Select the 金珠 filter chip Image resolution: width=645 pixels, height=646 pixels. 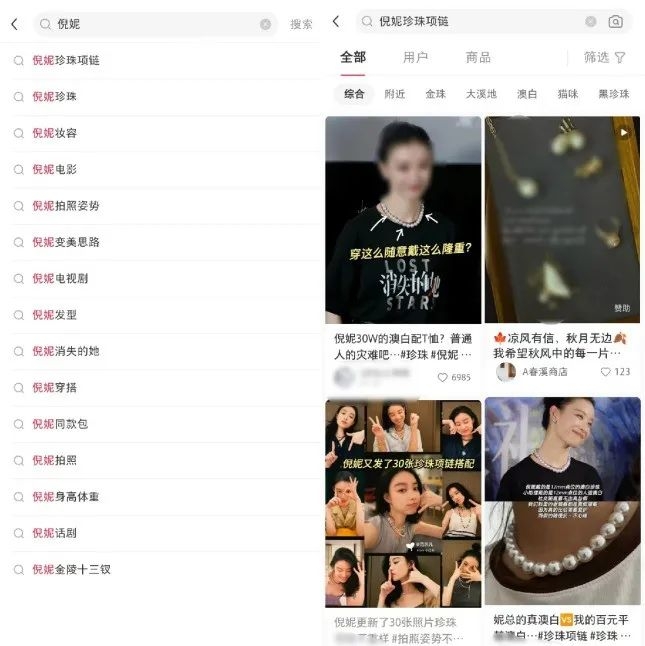[435, 94]
